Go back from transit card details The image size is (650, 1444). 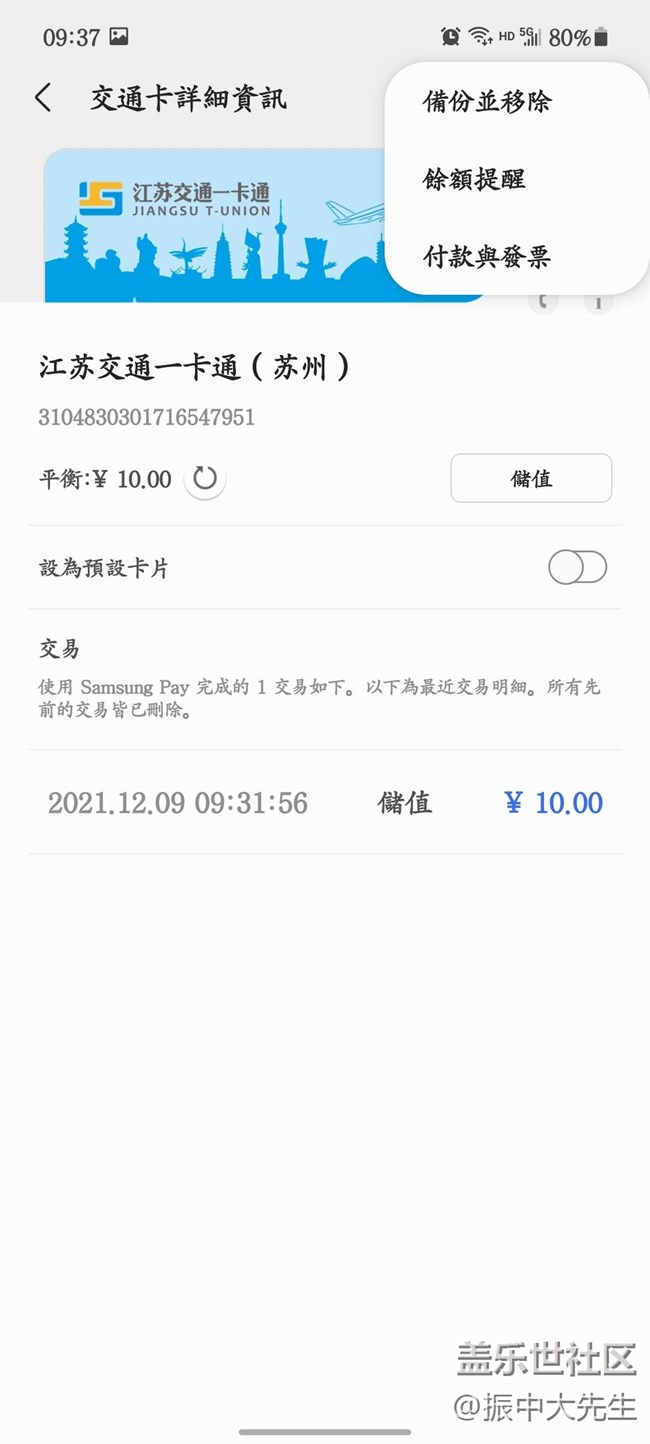click(43, 98)
